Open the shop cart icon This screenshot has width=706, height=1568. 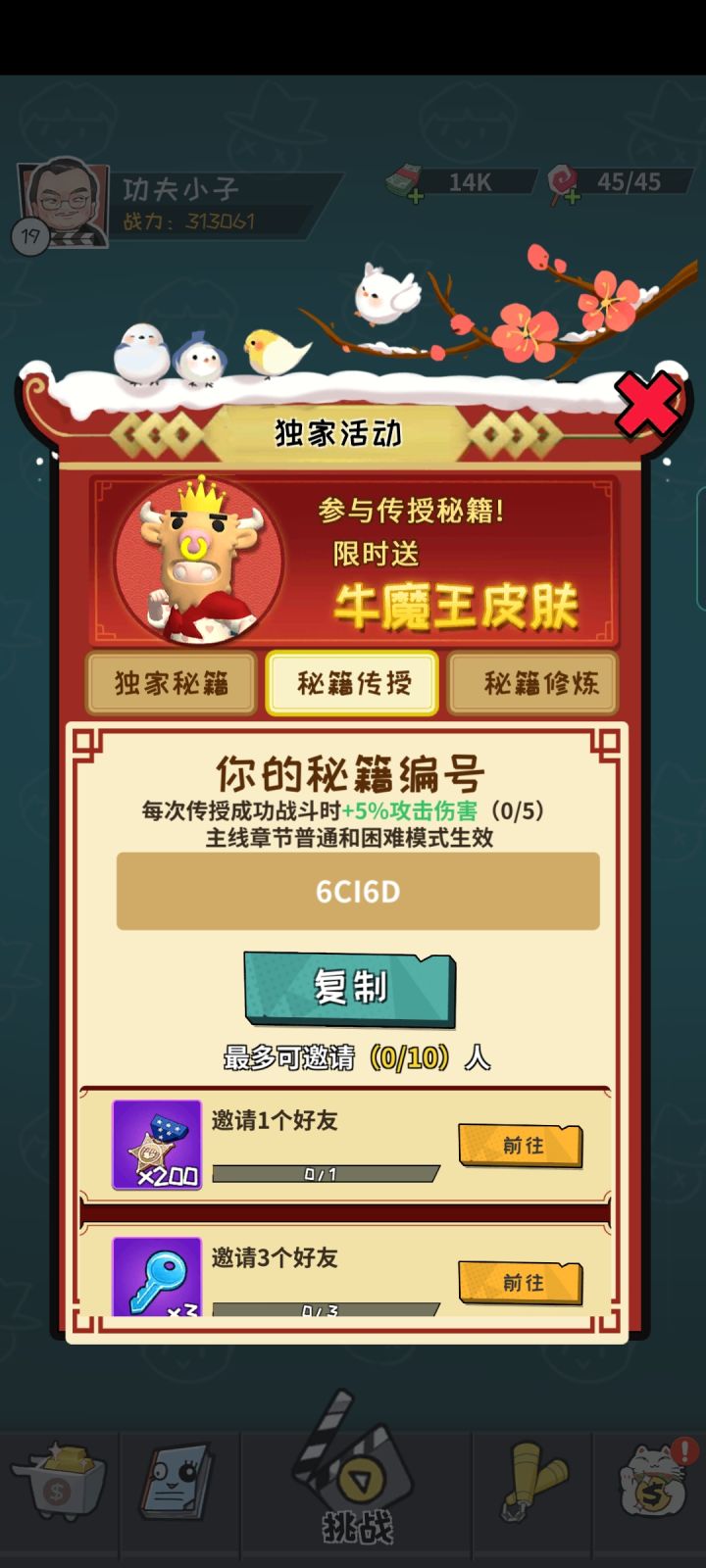[57, 1480]
